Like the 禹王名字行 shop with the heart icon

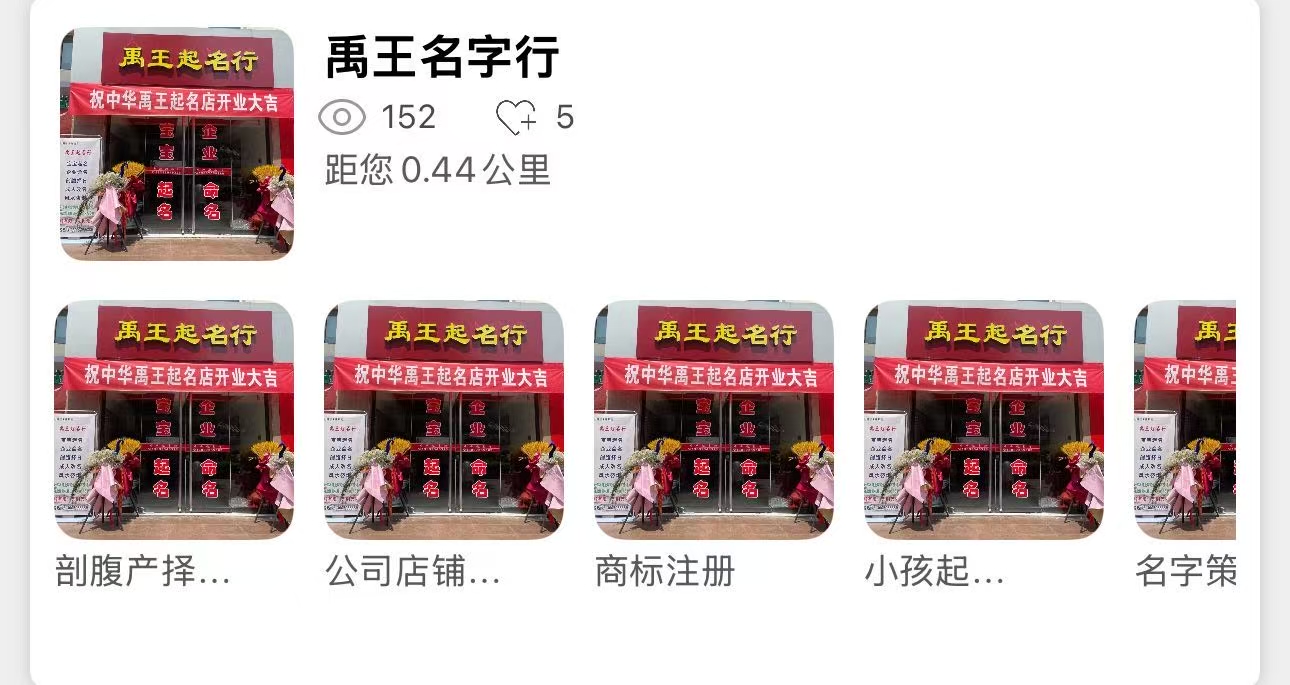516,118
